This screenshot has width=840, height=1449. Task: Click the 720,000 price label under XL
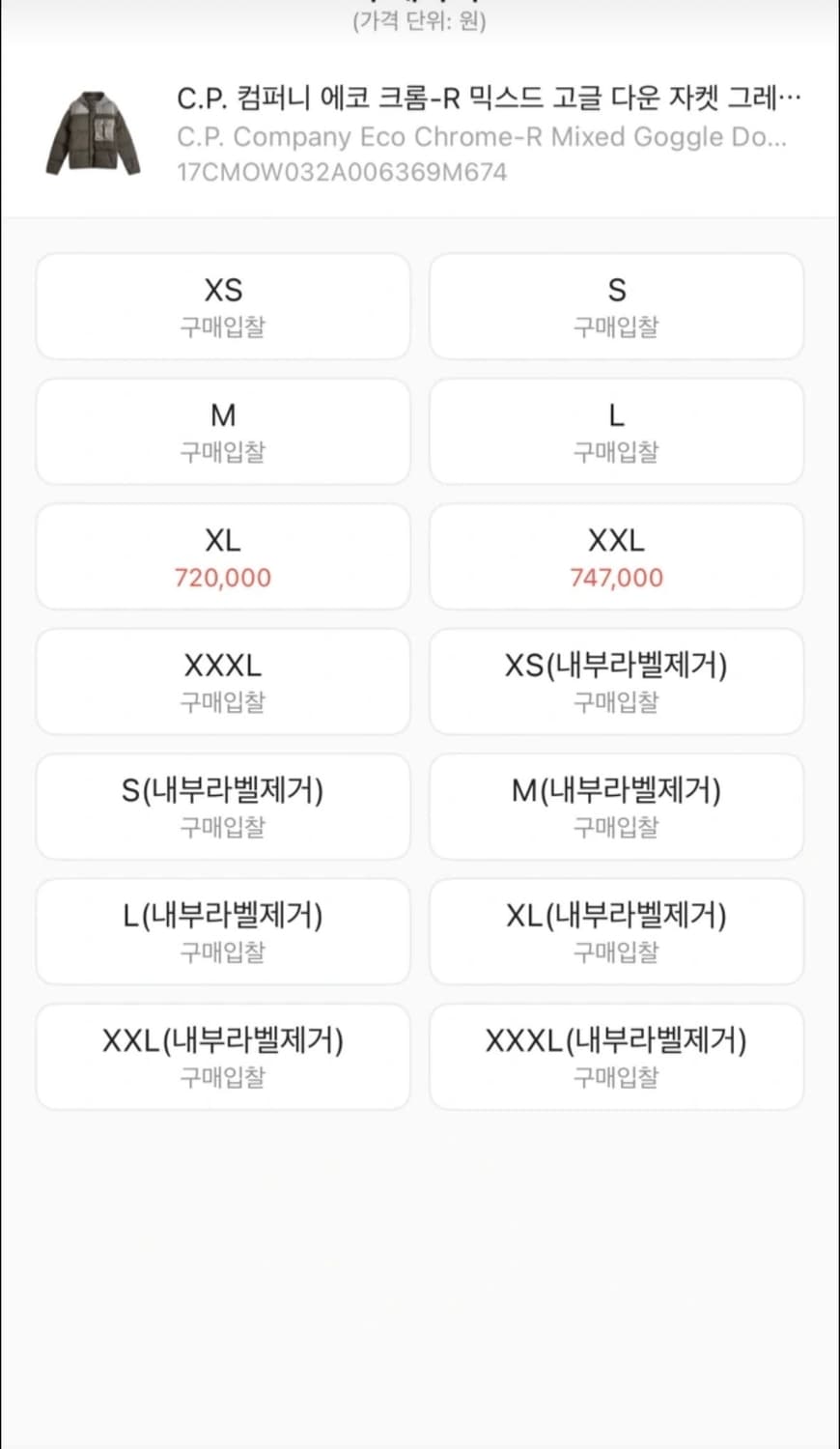click(x=223, y=577)
